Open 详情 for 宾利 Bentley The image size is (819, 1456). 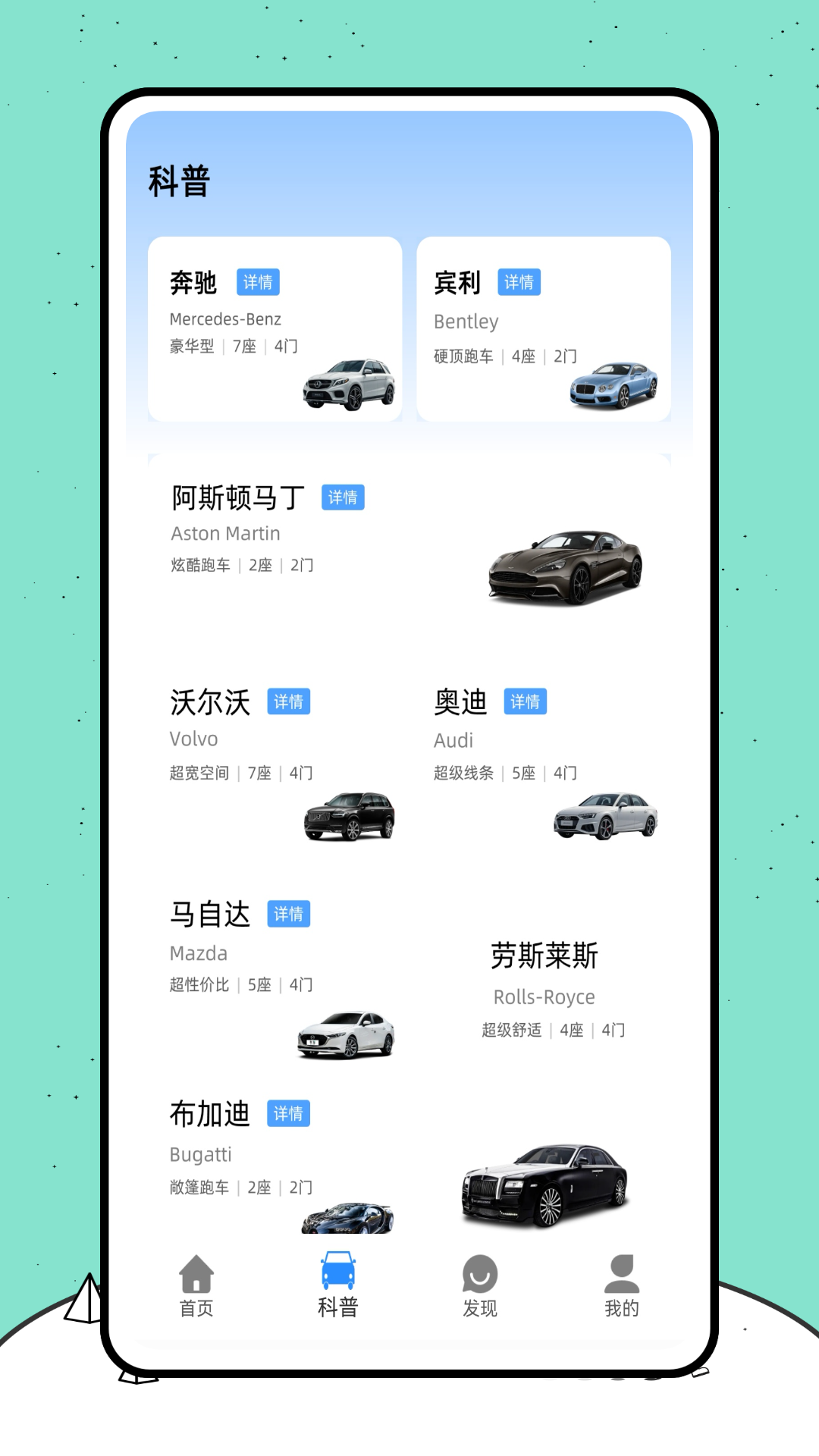point(520,283)
